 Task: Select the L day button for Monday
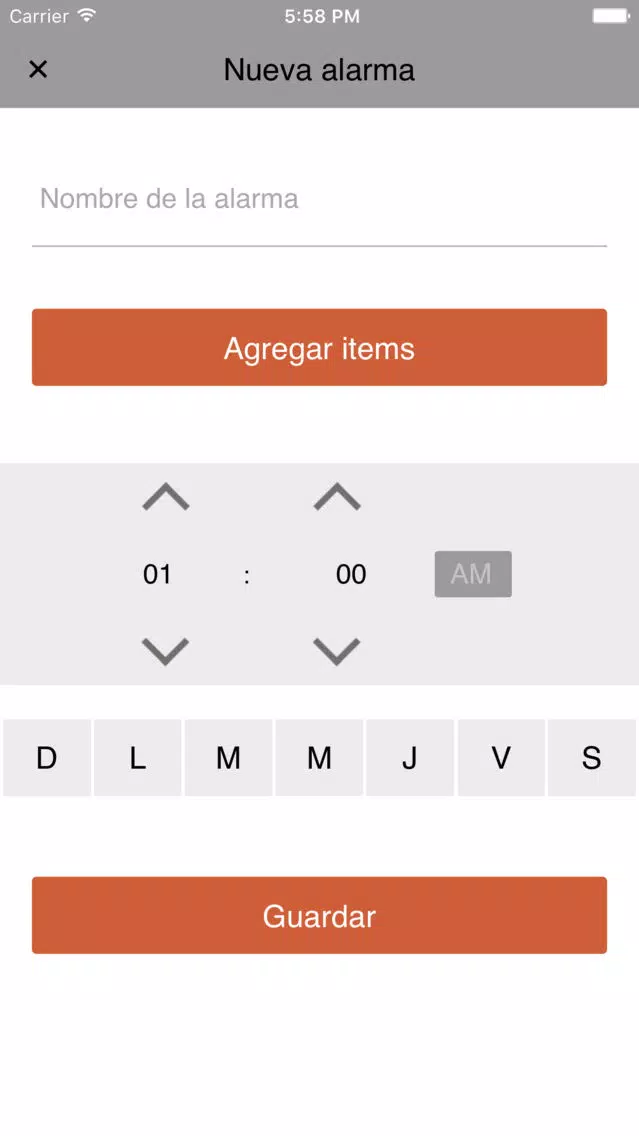(x=138, y=758)
